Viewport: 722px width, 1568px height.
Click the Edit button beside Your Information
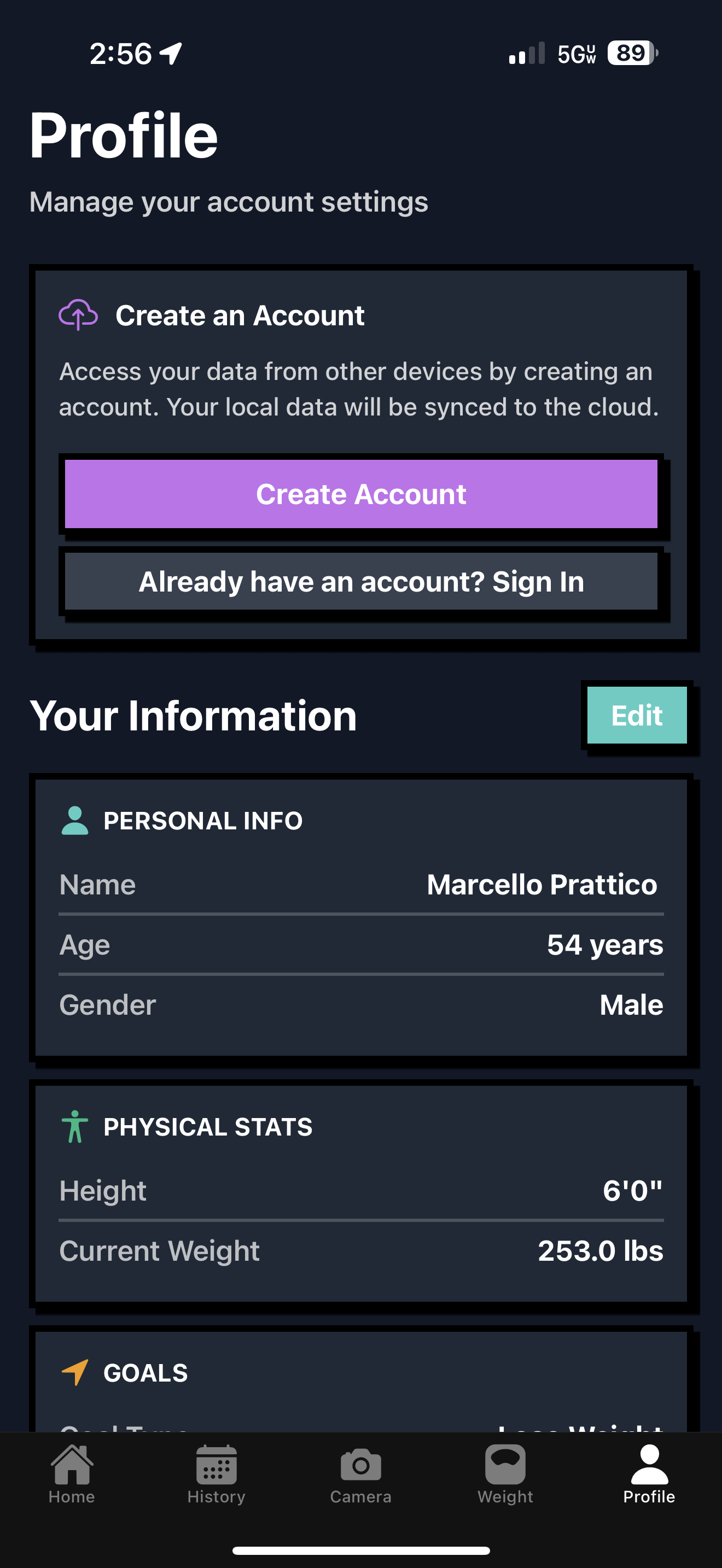tap(637, 716)
